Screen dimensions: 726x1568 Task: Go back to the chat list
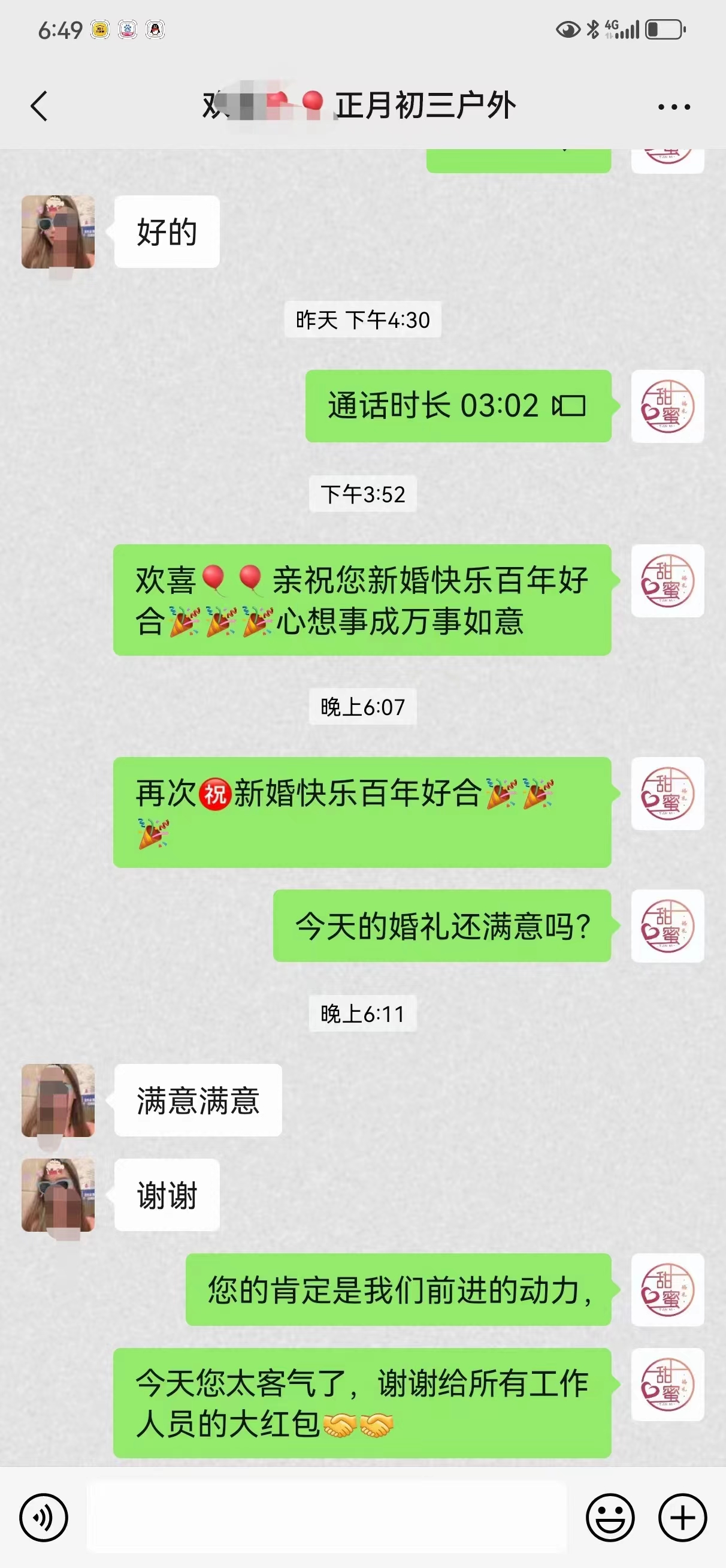[x=39, y=107]
